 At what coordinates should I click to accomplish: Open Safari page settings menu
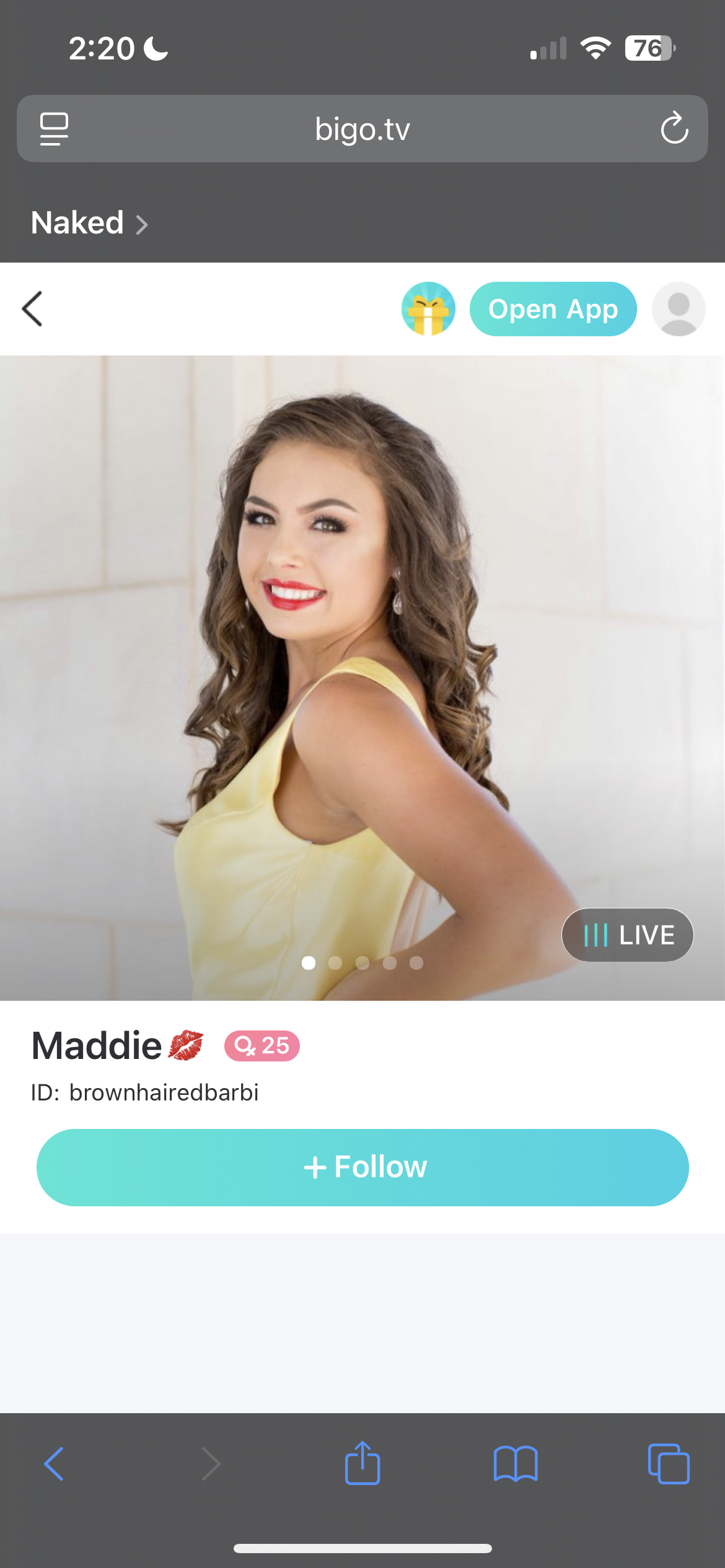pos(54,129)
